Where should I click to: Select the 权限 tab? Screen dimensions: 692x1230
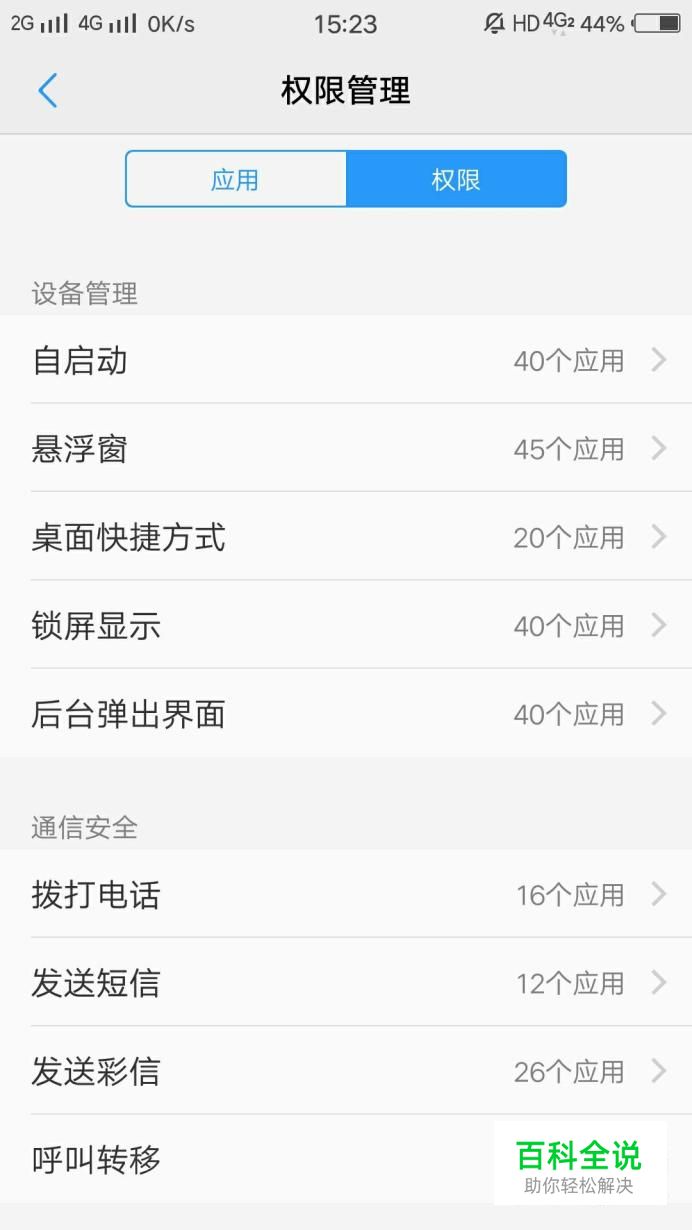(x=456, y=179)
